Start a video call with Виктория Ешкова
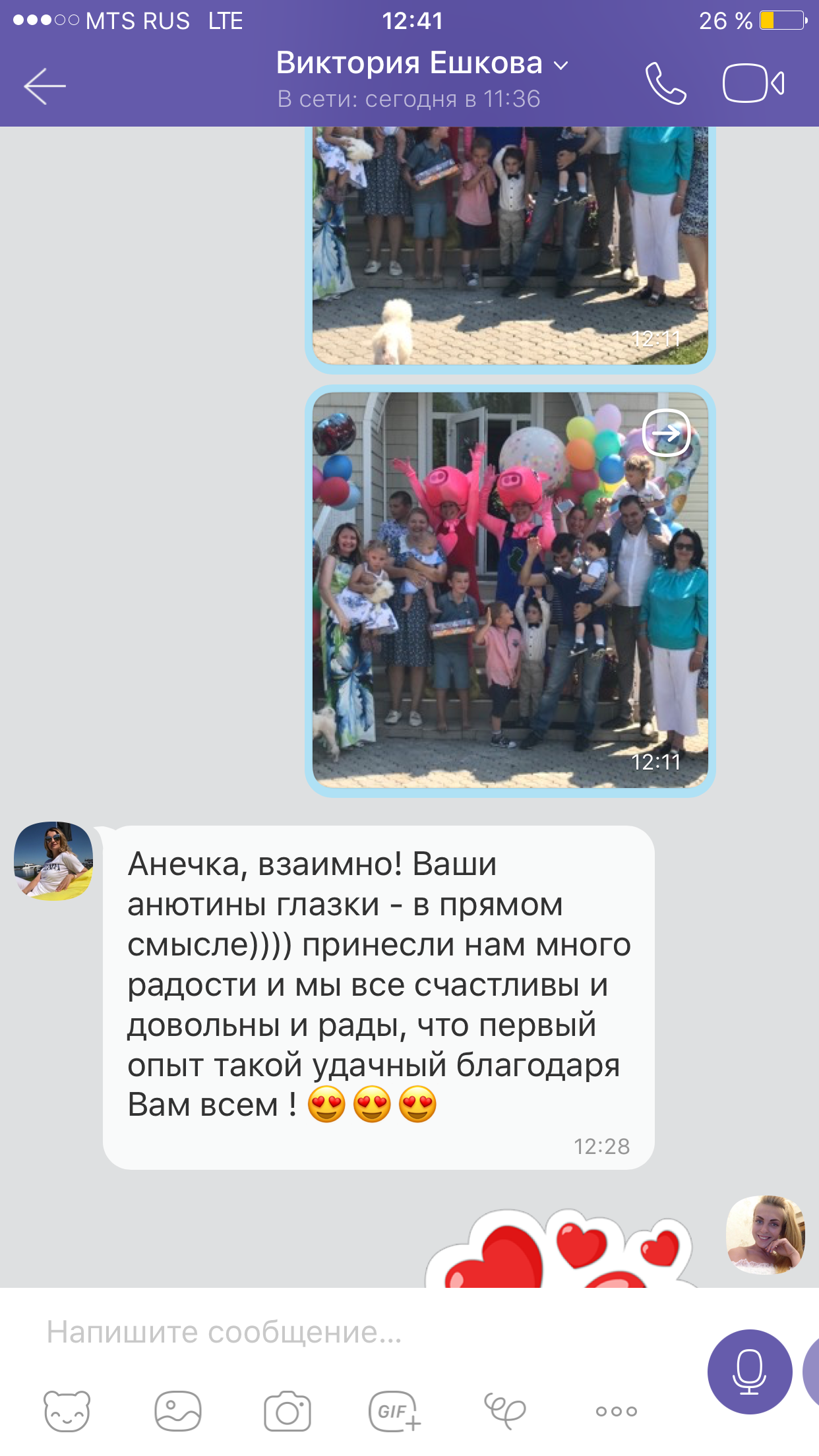819x1456 pixels. pos(753,84)
